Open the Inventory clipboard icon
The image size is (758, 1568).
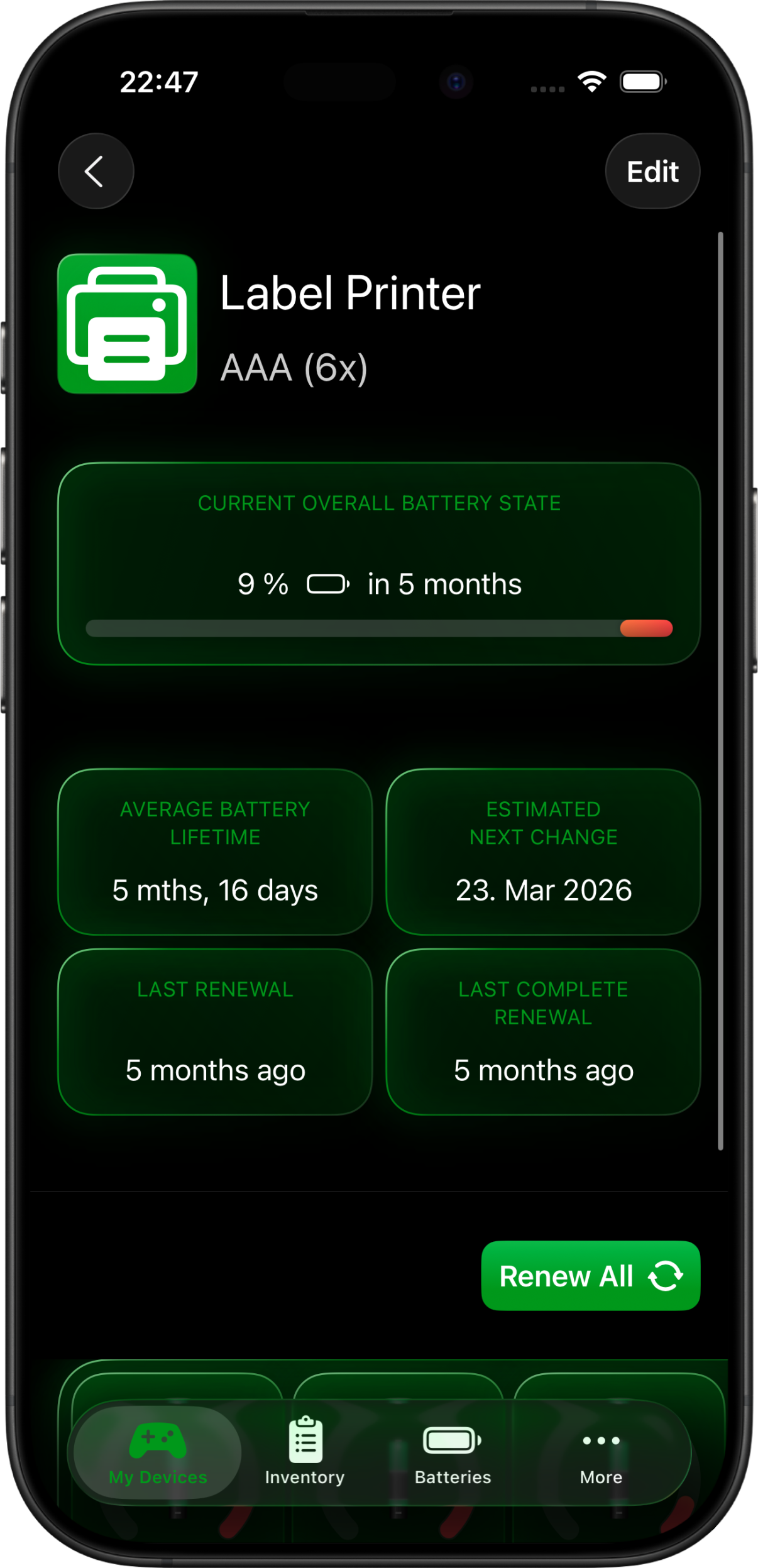304,1439
